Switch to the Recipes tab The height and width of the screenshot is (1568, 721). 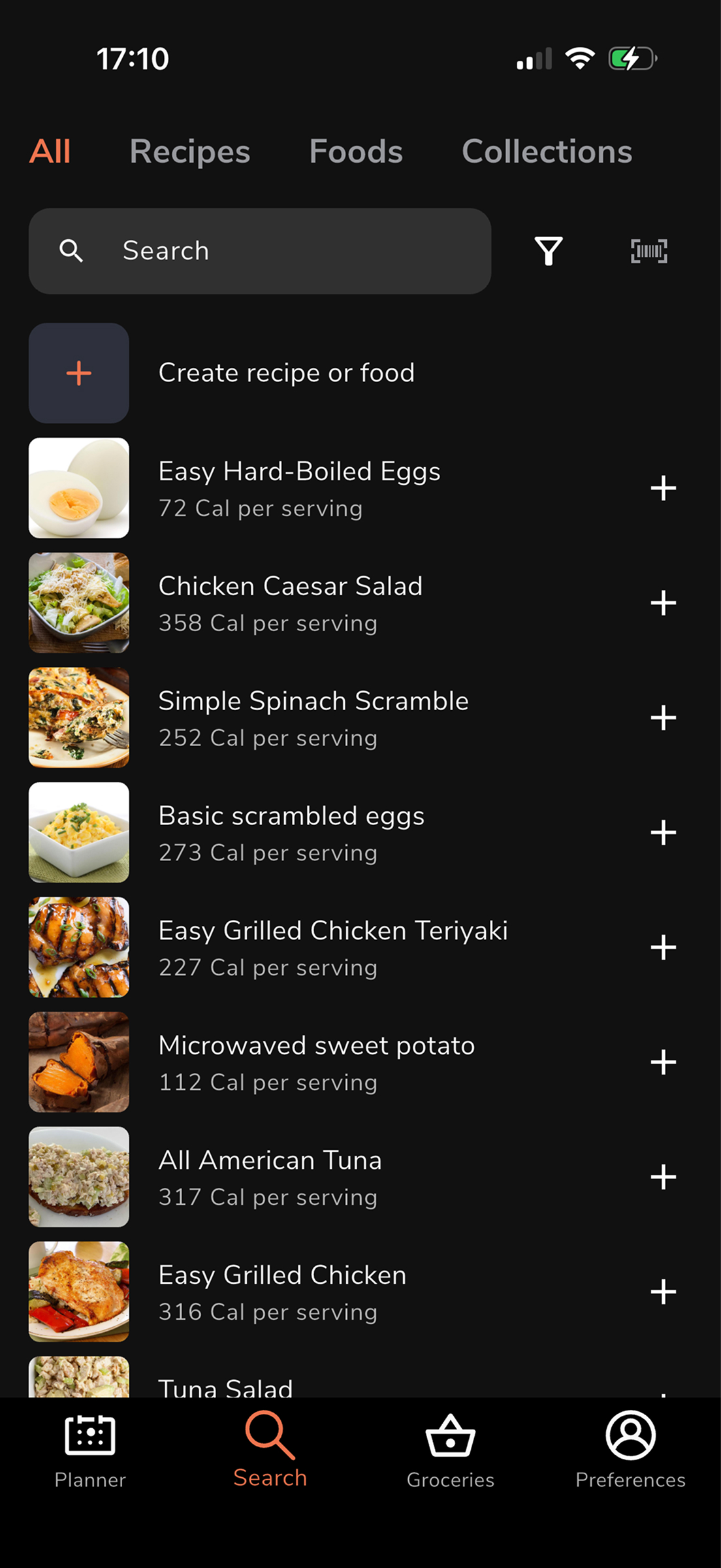tap(189, 151)
